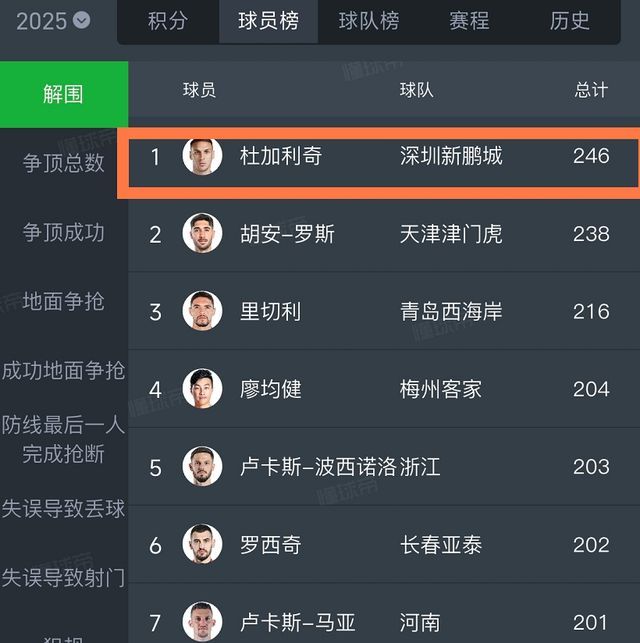Open the 2025 season dropdown

coord(53,20)
